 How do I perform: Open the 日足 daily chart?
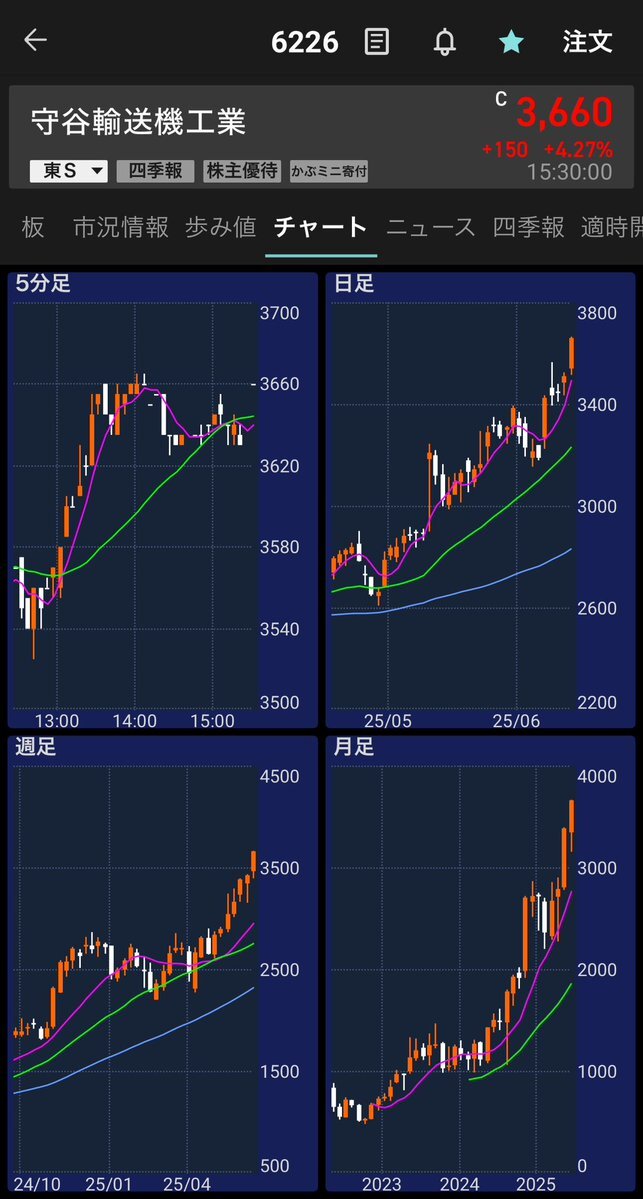click(x=480, y=500)
